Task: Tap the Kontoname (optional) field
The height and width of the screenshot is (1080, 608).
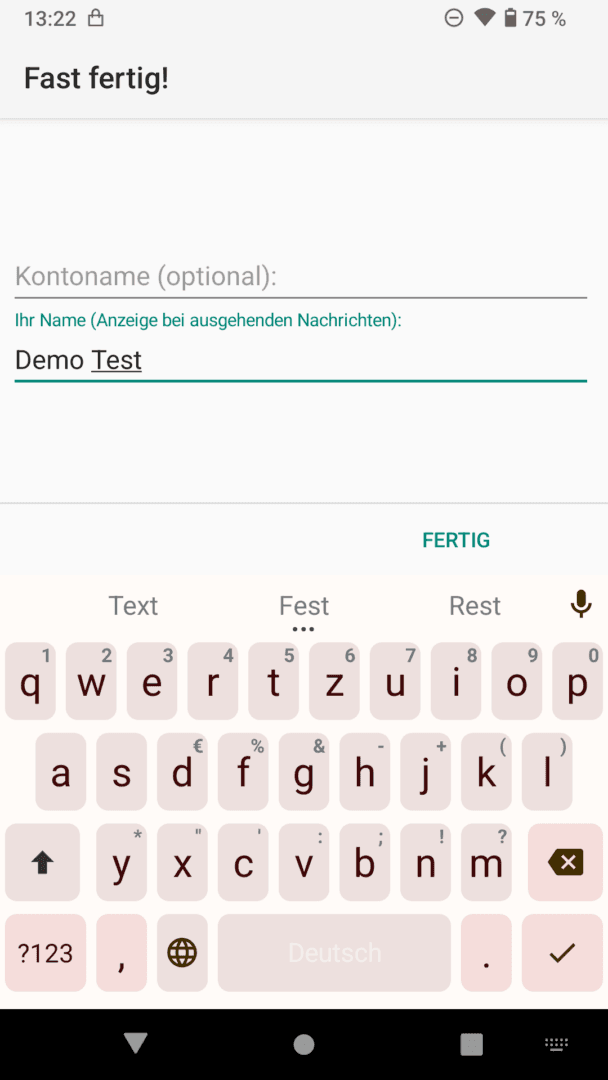Action: (300, 276)
